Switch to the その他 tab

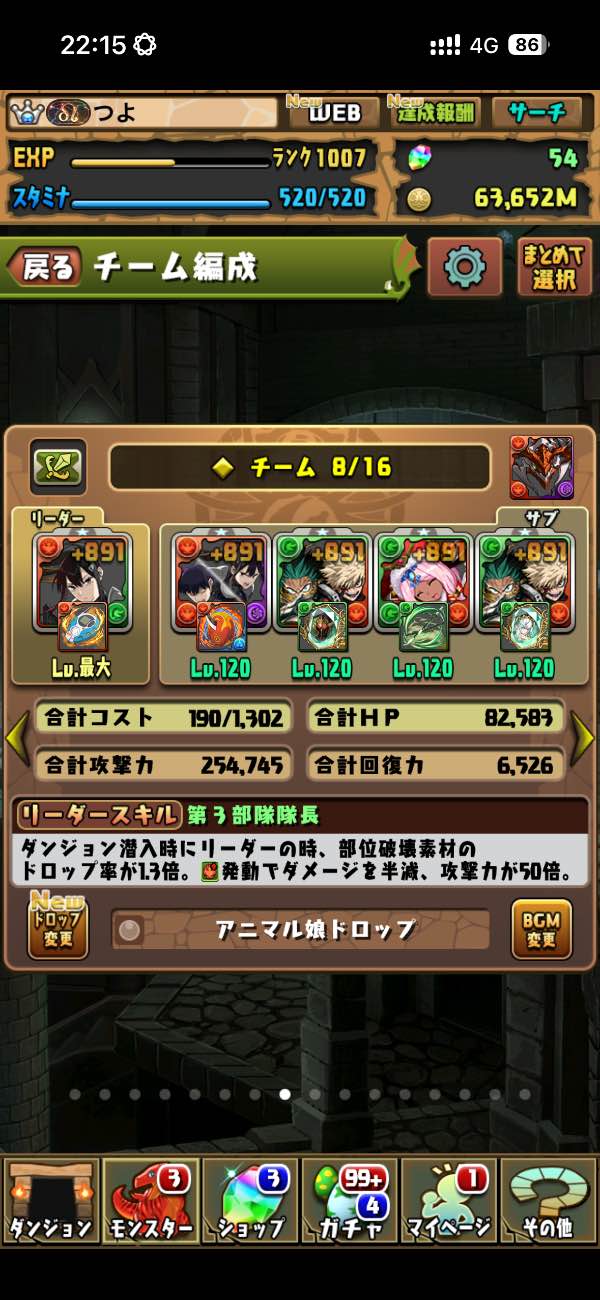coord(549,1200)
